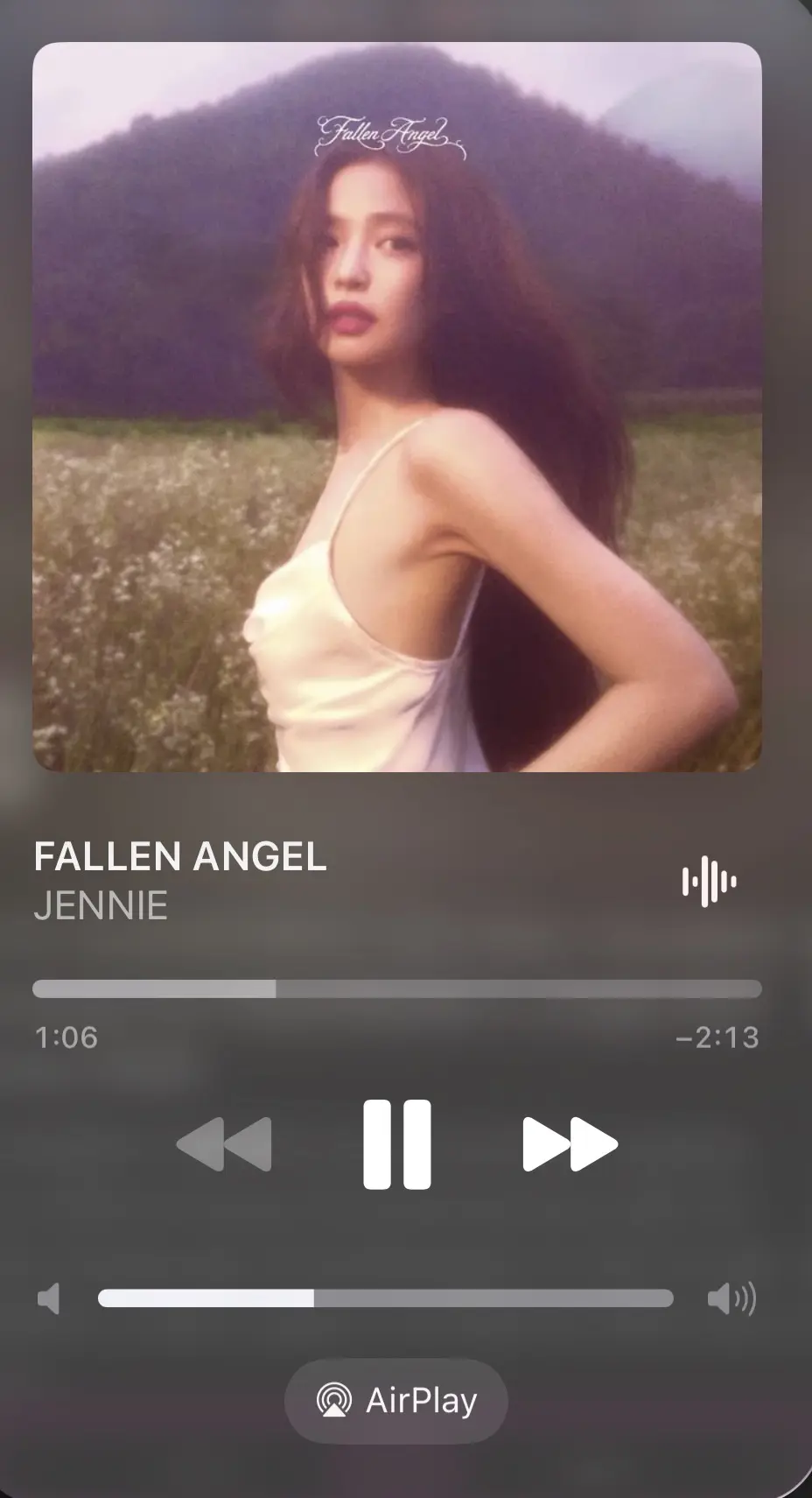Open the AirPlay output picker

[396, 1401]
